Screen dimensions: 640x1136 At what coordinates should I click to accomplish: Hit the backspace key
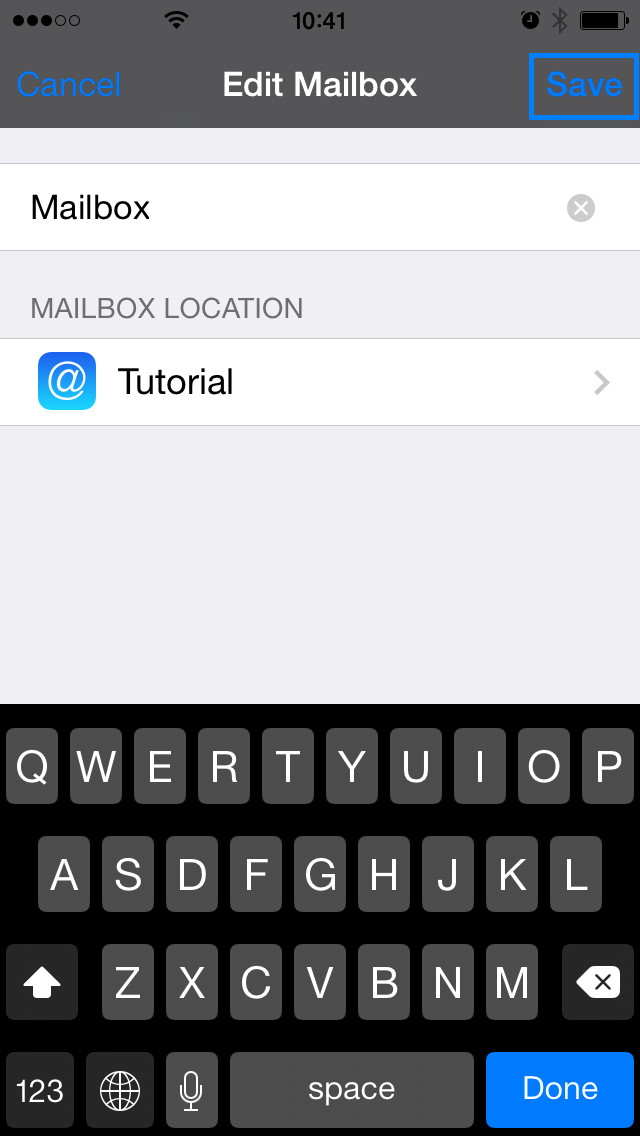[597, 982]
